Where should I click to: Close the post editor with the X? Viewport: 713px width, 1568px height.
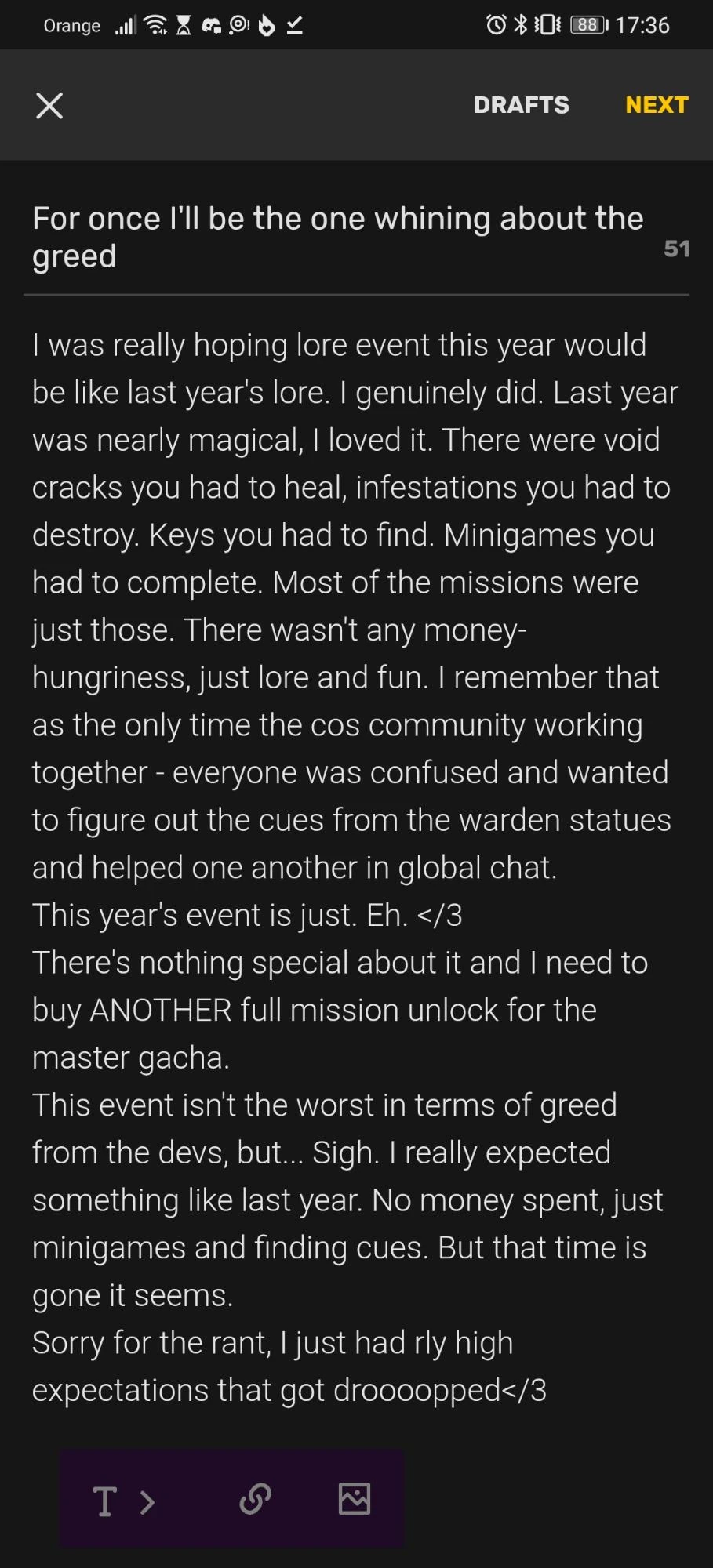tap(49, 104)
